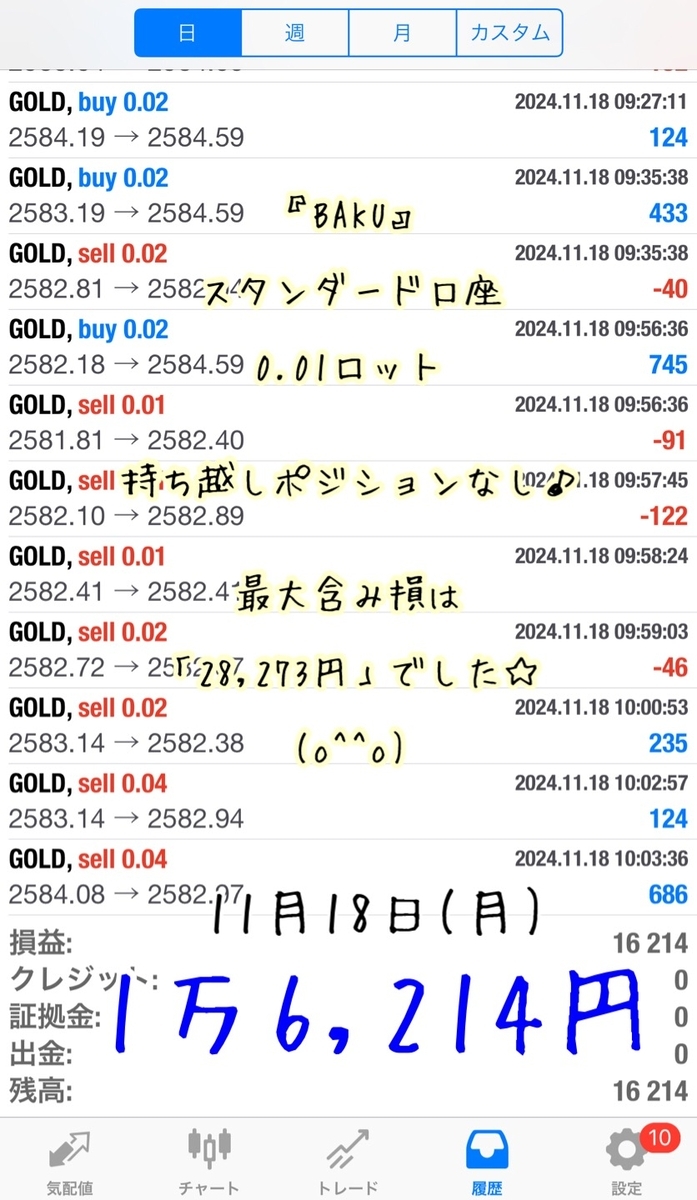
Task: Show history for 月 (month)
Action: coord(401,33)
